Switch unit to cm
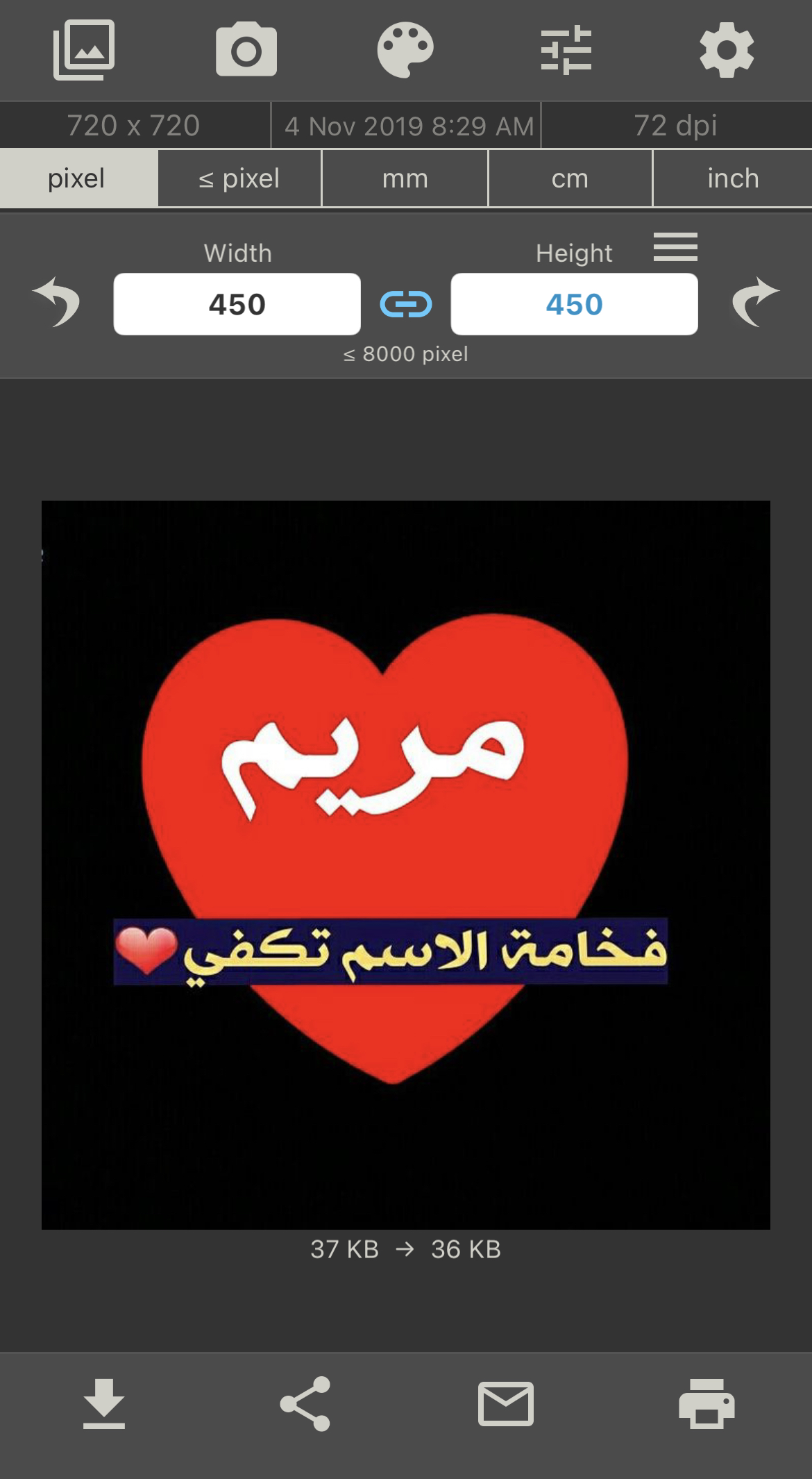Screen dimensions: 812x1479 click(x=570, y=179)
